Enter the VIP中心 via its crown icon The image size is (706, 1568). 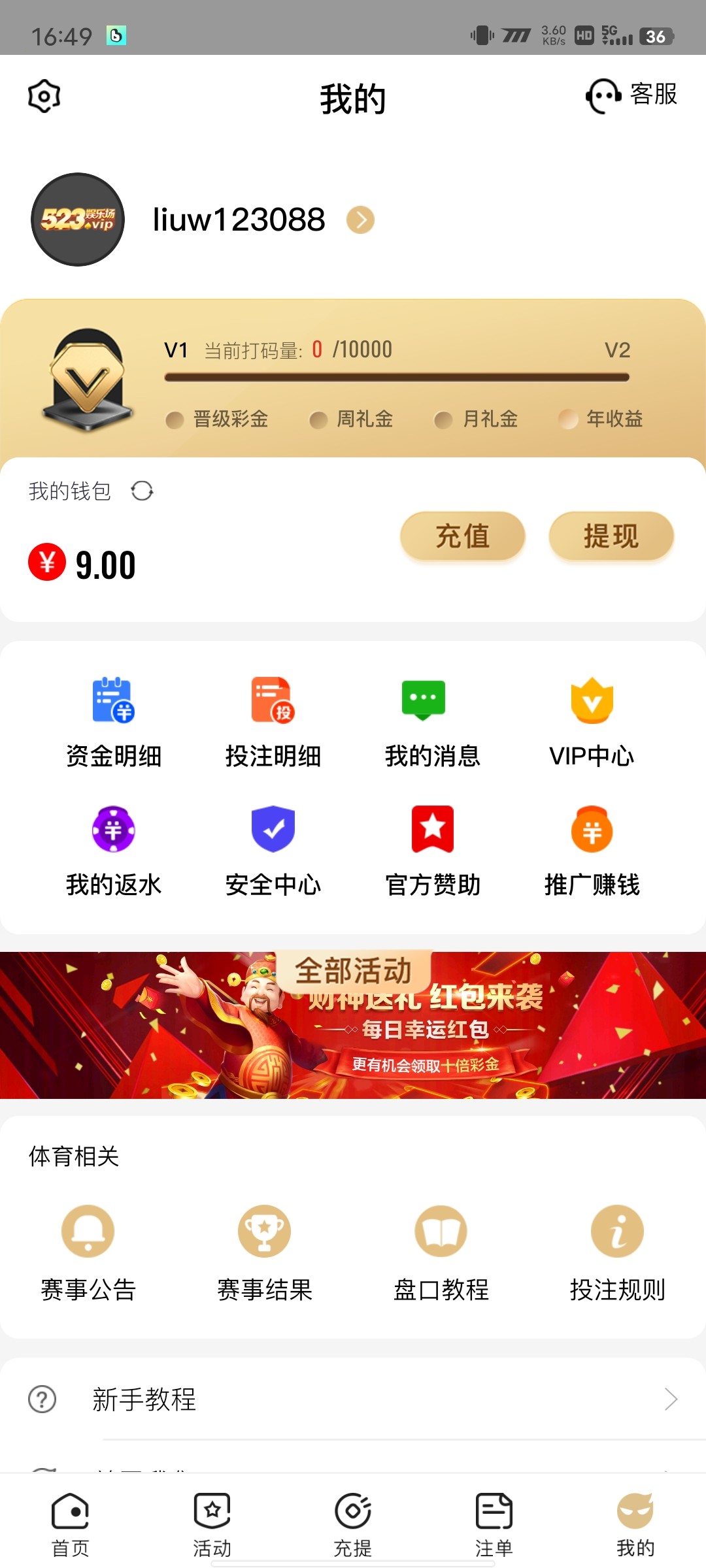tap(592, 702)
